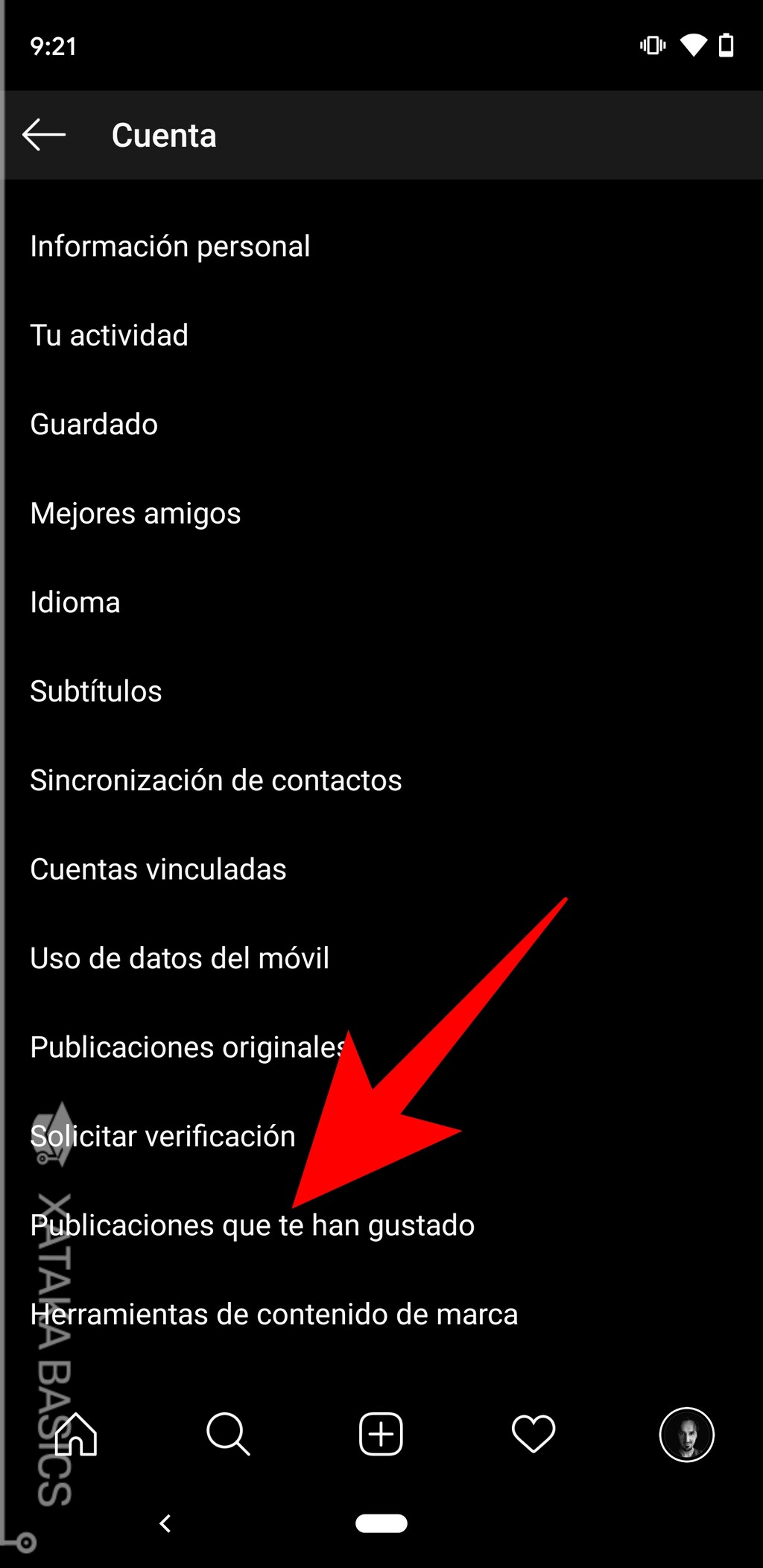Select Mejores amigos
The height and width of the screenshot is (1568, 763).
coord(381,513)
